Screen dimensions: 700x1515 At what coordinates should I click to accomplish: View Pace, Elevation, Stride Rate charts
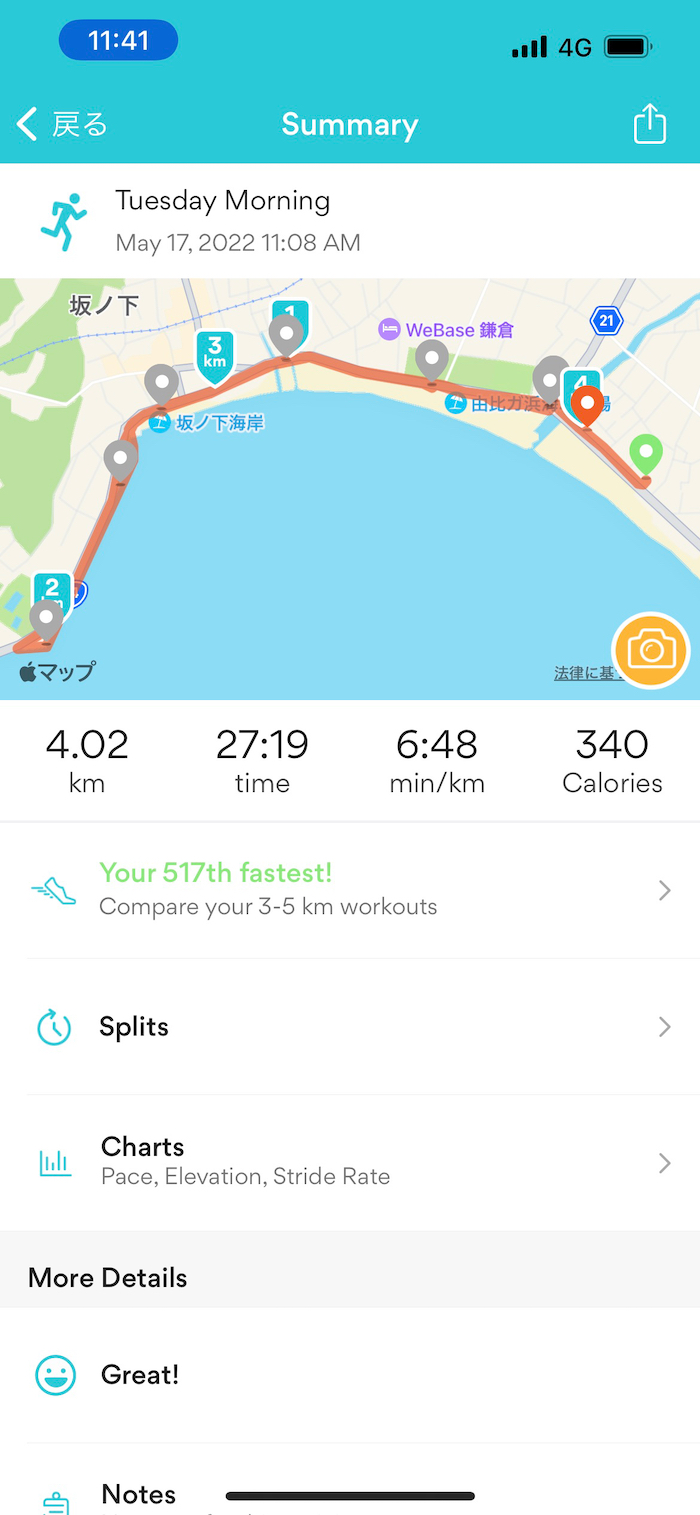point(350,1162)
